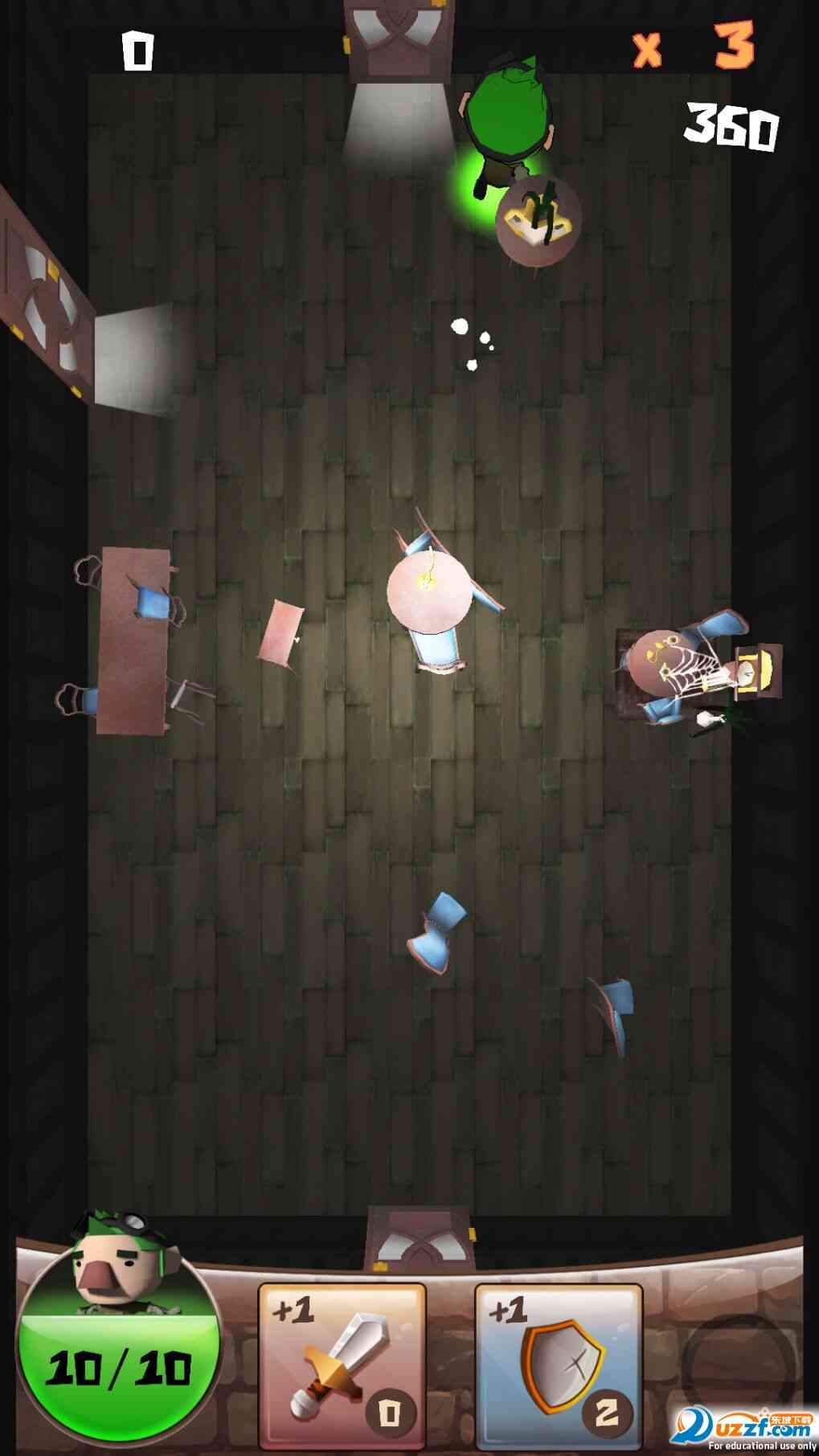
Task: Activate the +1 shield defense card
Action: (559, 1365)
